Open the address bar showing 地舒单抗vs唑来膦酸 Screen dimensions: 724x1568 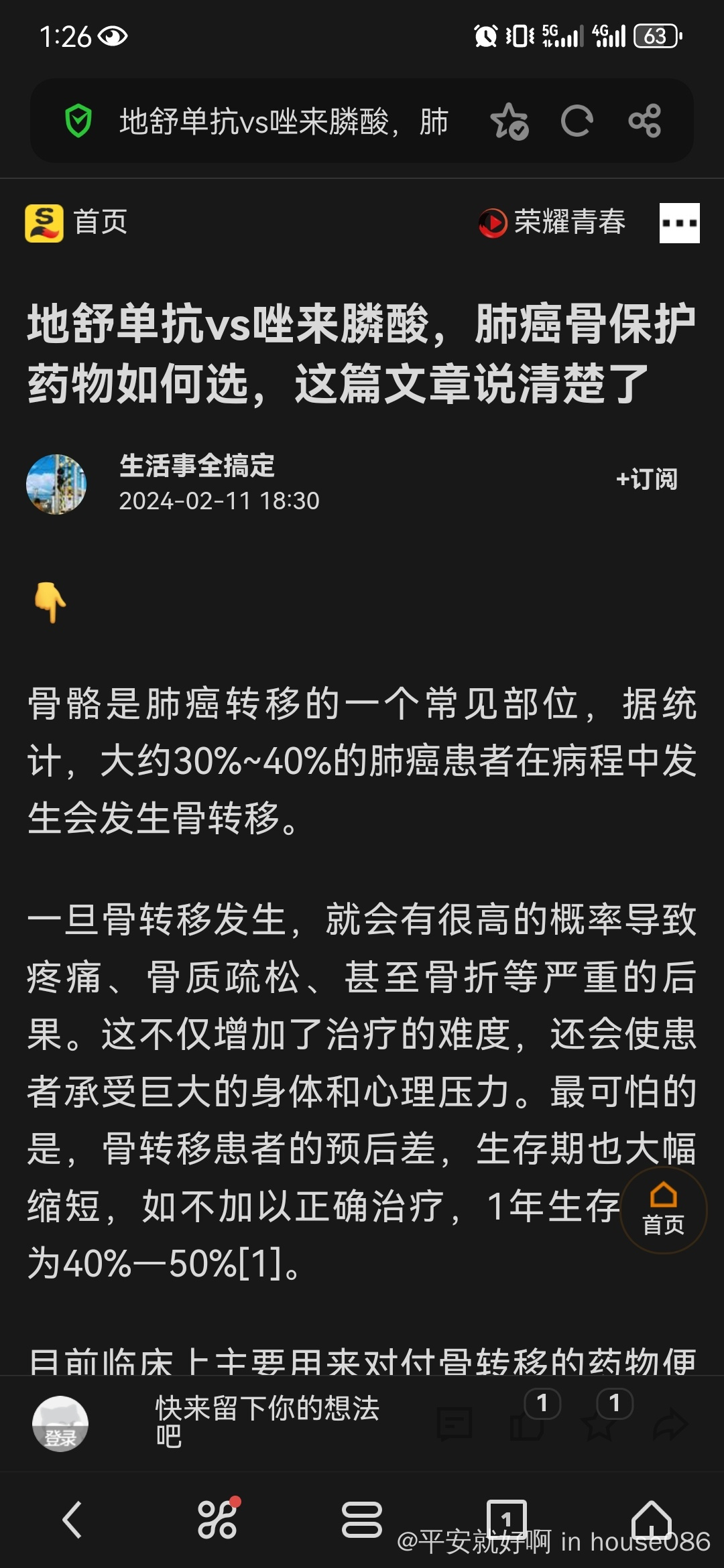click(x=282, y=122)
